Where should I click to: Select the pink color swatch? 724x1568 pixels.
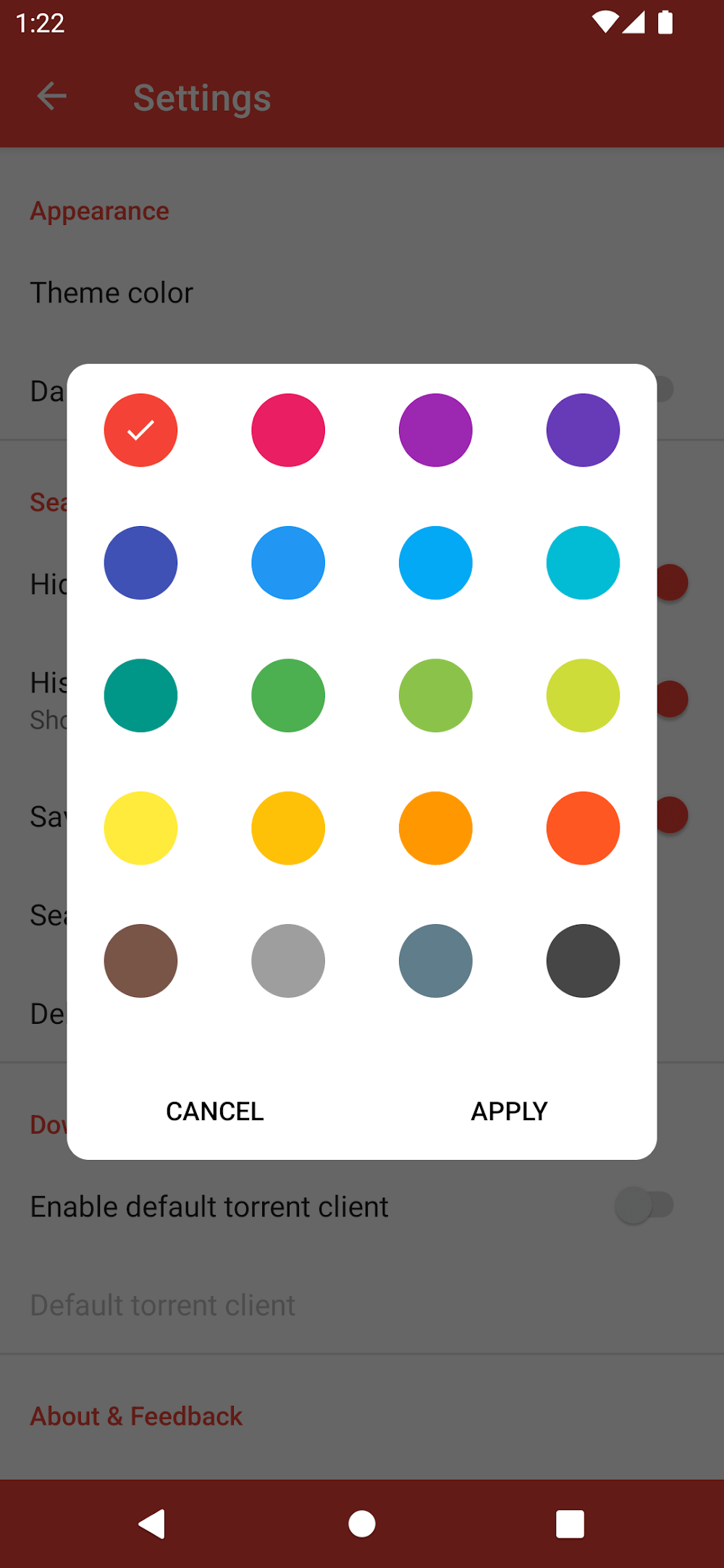[288, 431]
